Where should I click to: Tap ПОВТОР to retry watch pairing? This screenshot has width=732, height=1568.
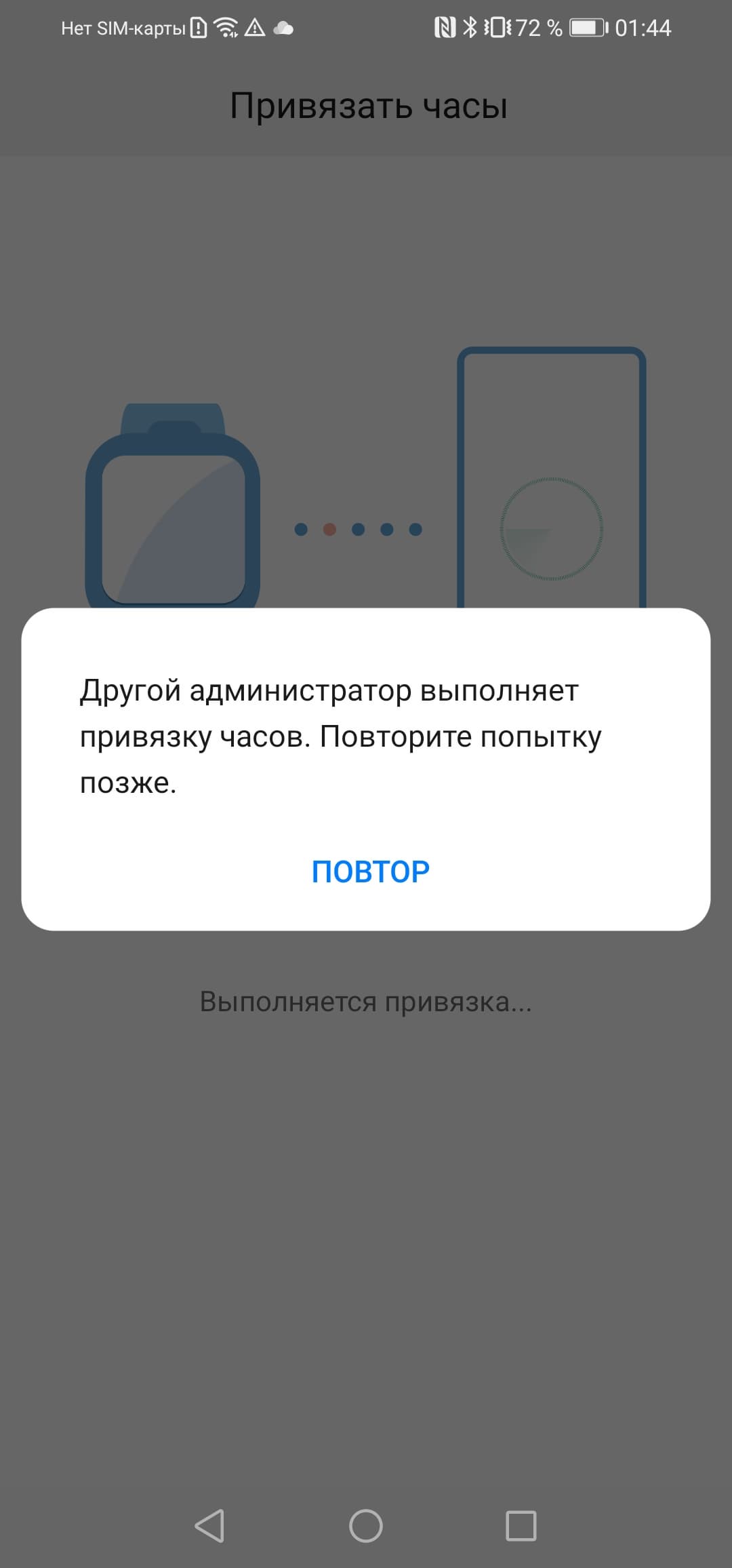tap(370, 871)
